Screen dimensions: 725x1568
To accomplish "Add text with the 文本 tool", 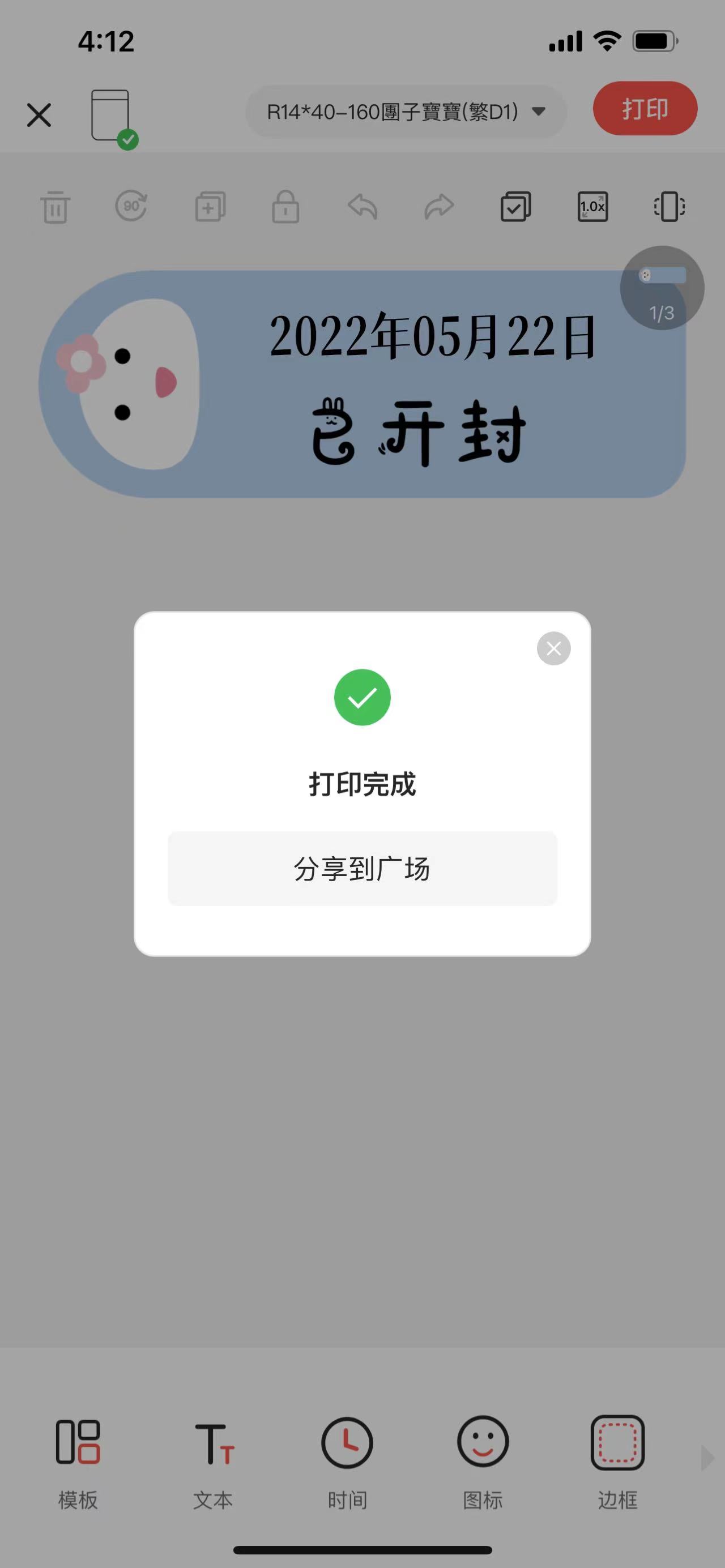I will pyautogui.click(x=213, y=1460).
